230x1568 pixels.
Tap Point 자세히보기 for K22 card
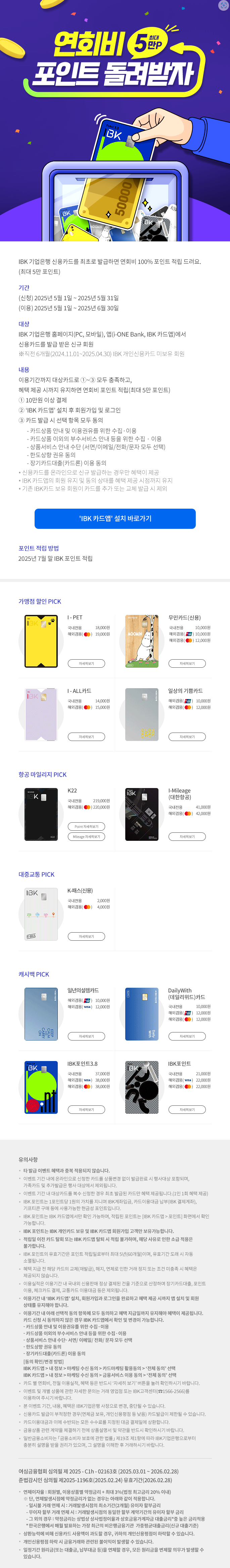86,827
